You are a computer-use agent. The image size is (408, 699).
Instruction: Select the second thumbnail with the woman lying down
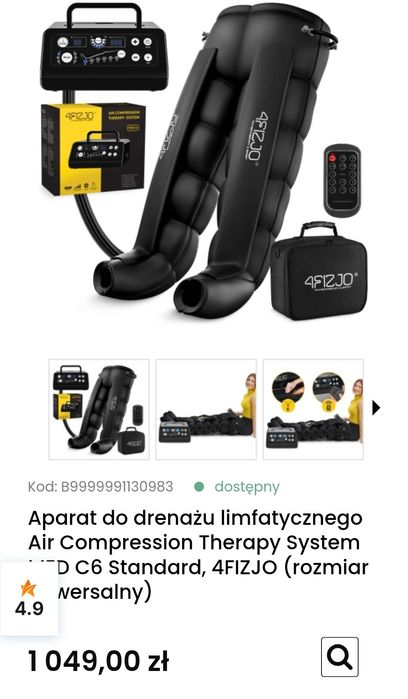point(206,409)
